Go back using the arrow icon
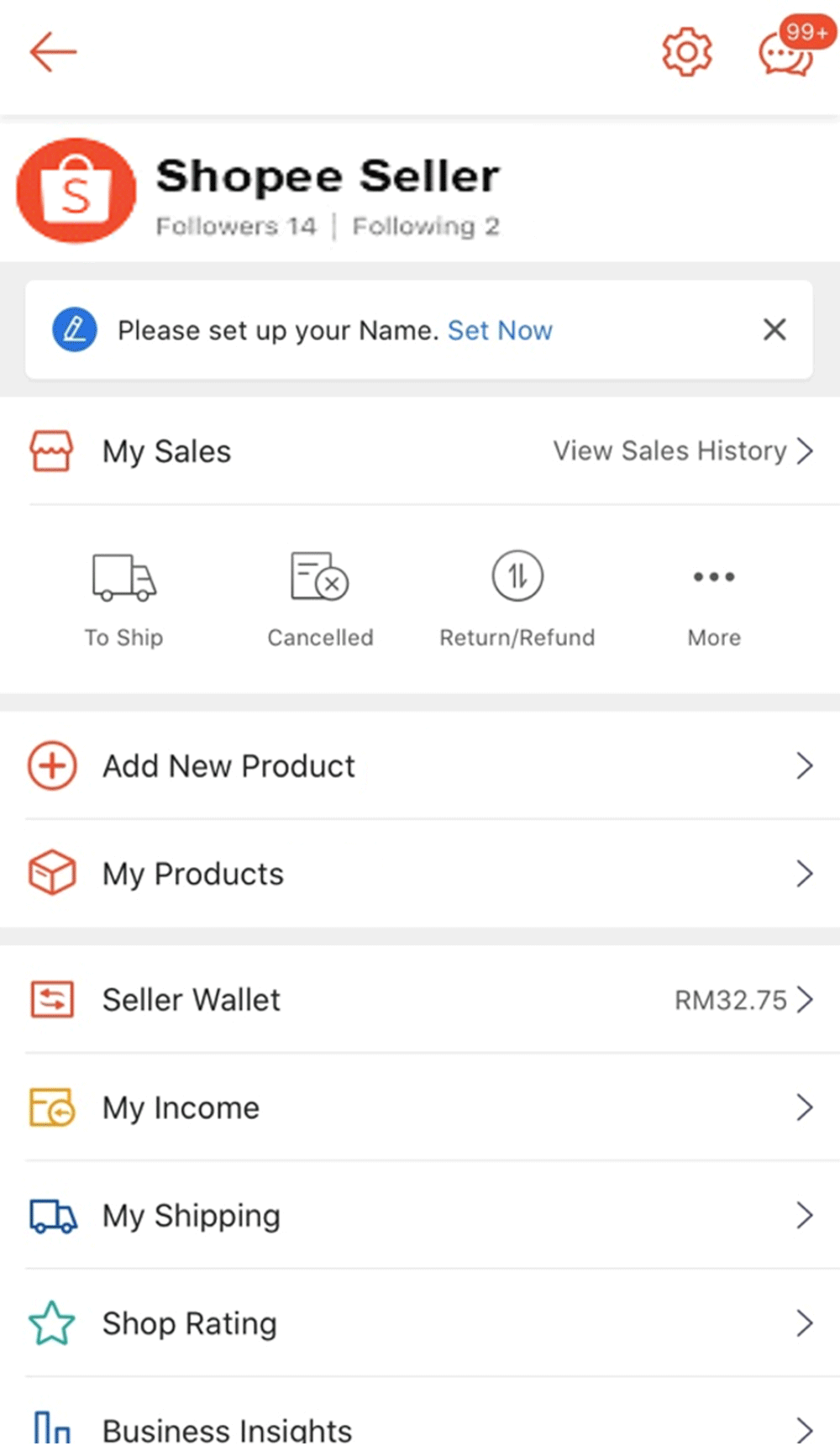This screenshot has height=1446, width=840. tap(53, 52)
